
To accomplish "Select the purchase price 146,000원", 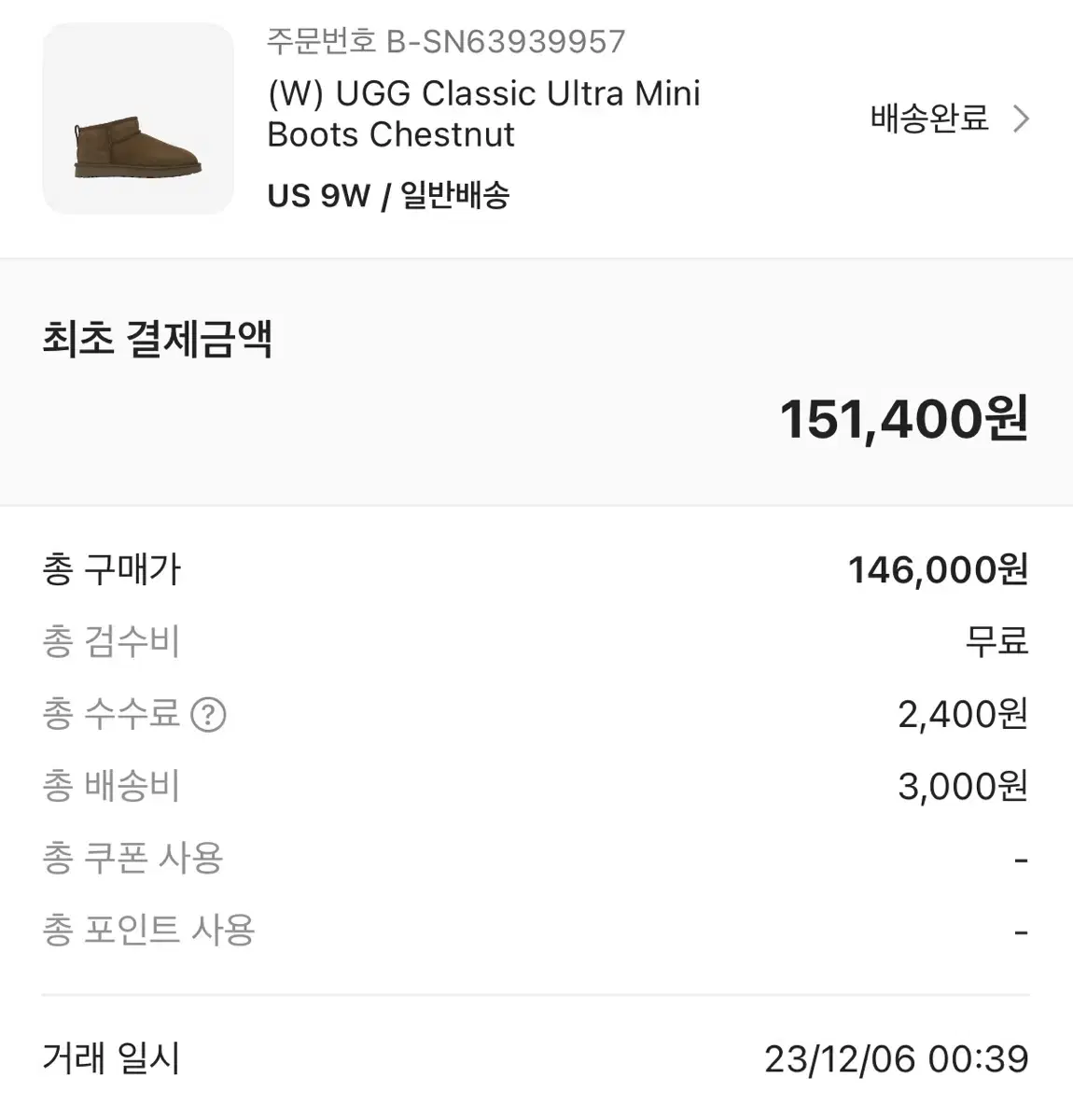I will pos(938,567).
